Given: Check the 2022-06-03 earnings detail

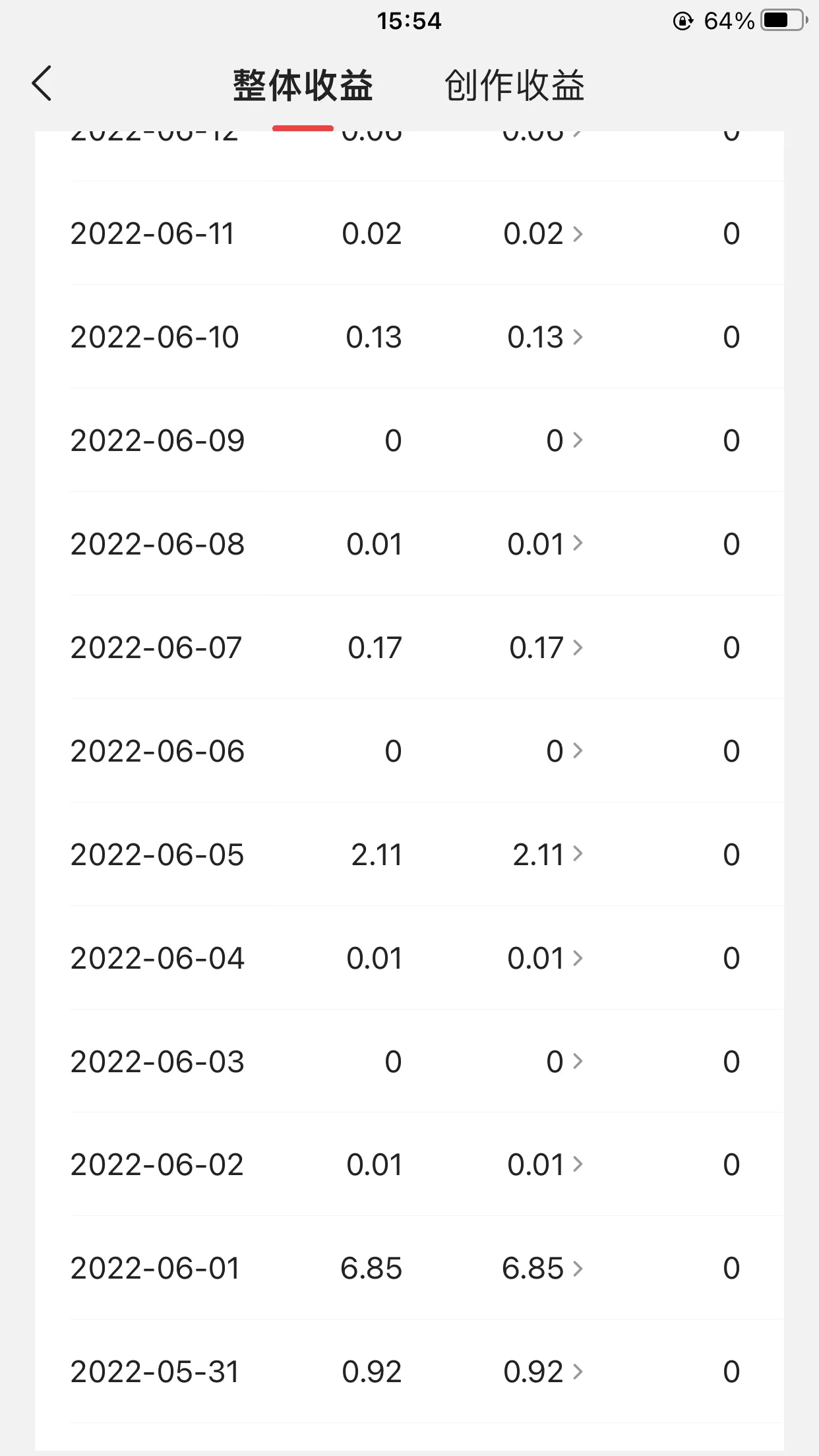Looking at the screenshot, I should click(564, 1062).
